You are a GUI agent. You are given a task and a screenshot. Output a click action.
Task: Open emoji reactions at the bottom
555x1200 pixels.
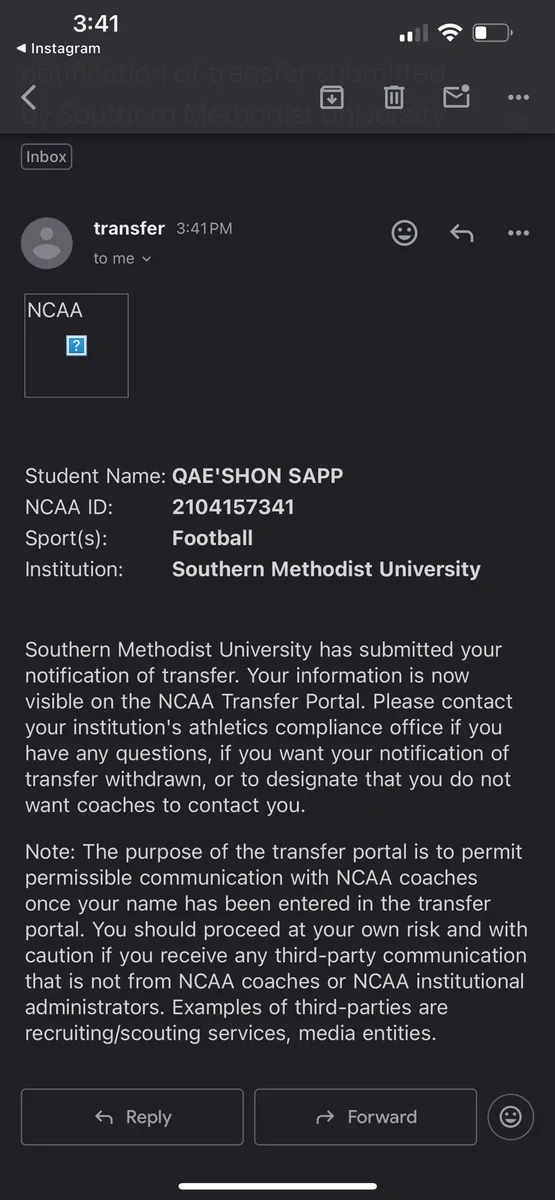coord(511,1117)
